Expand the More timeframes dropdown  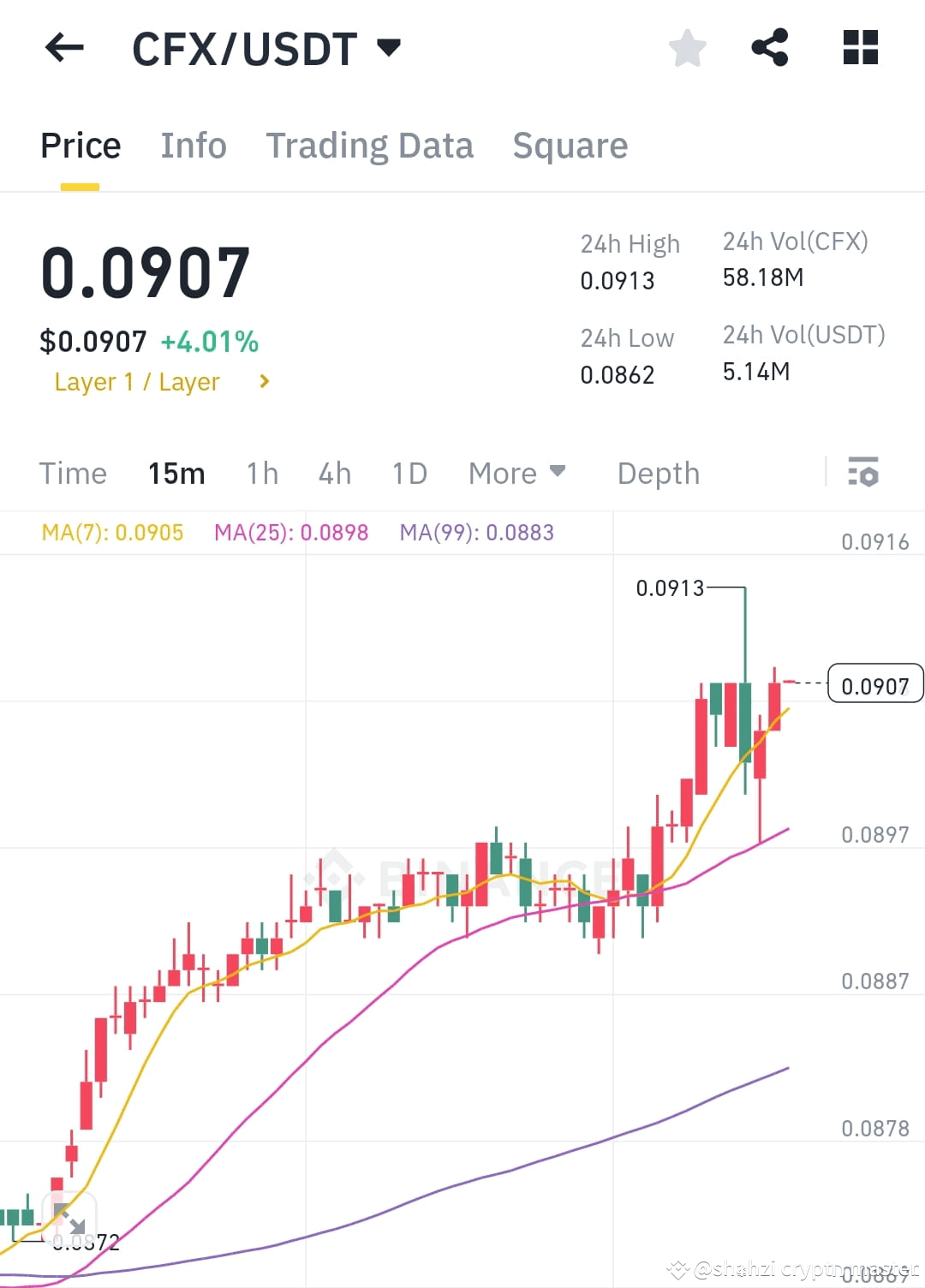click(516, 473)
